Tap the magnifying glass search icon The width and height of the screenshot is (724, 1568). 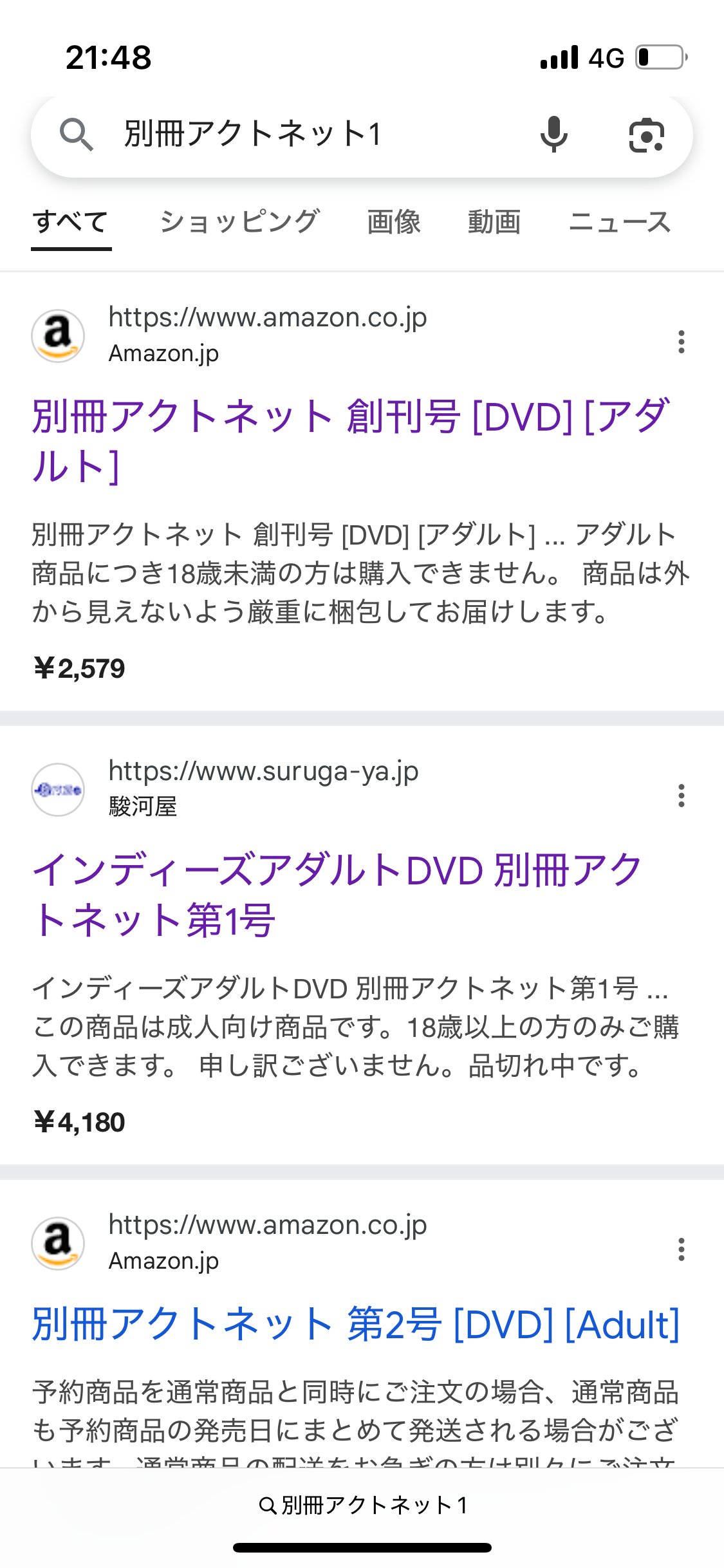click(77, 135)
